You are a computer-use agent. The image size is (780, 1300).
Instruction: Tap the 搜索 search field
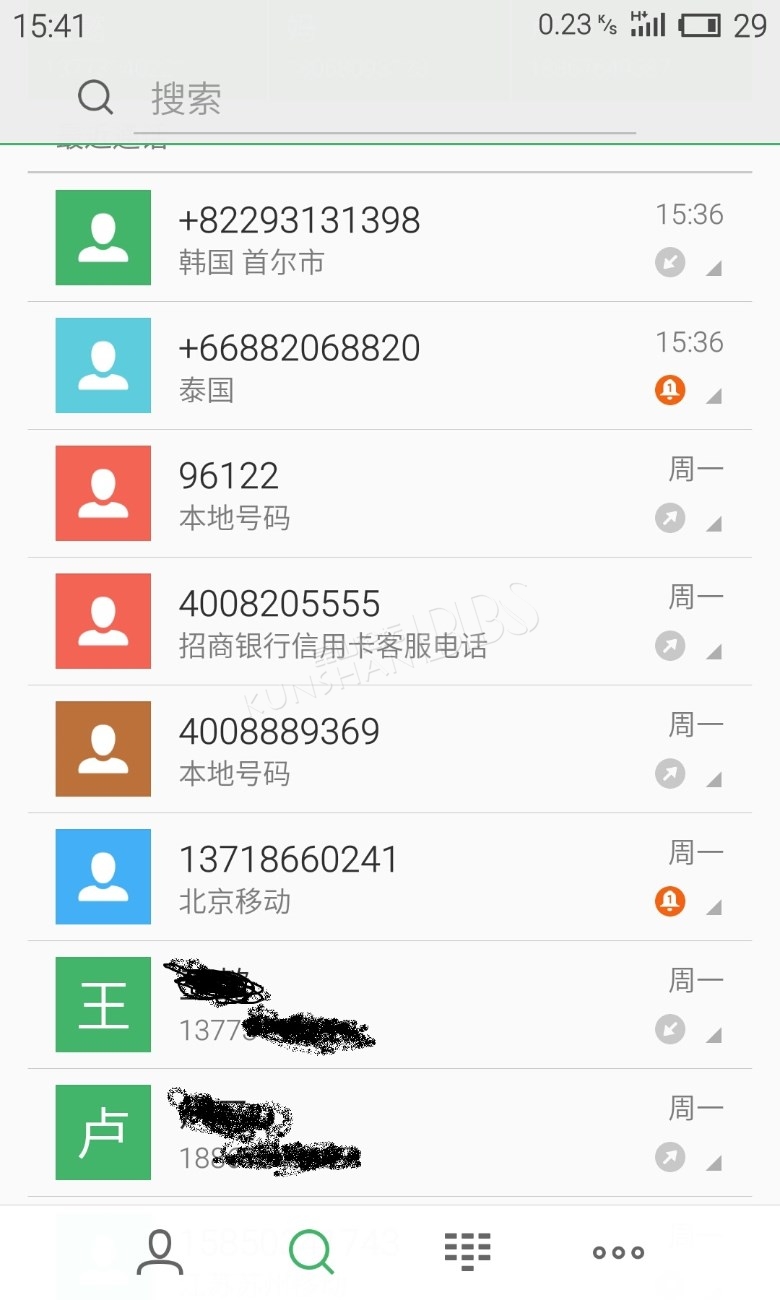click(385, 99)
